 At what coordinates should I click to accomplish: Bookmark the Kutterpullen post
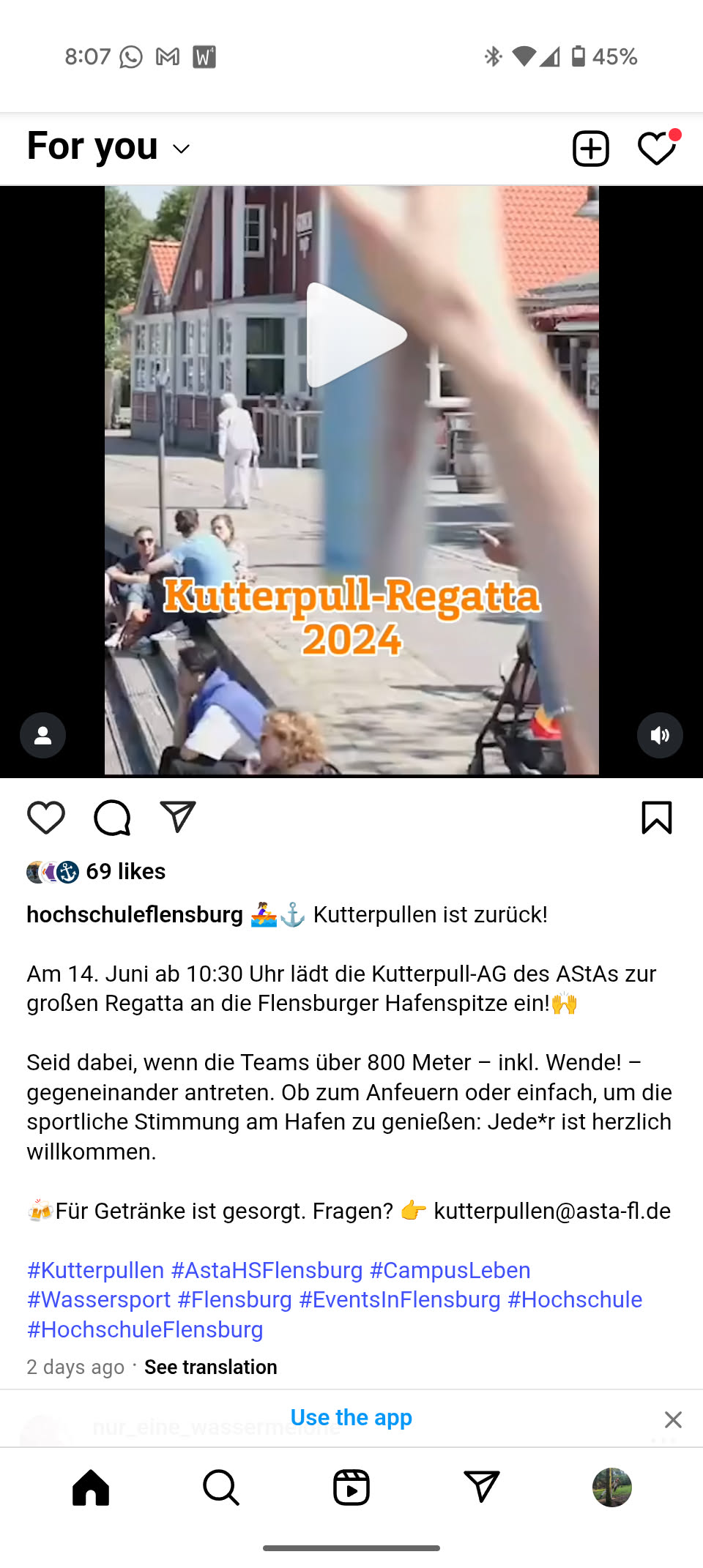pos(656,818)
